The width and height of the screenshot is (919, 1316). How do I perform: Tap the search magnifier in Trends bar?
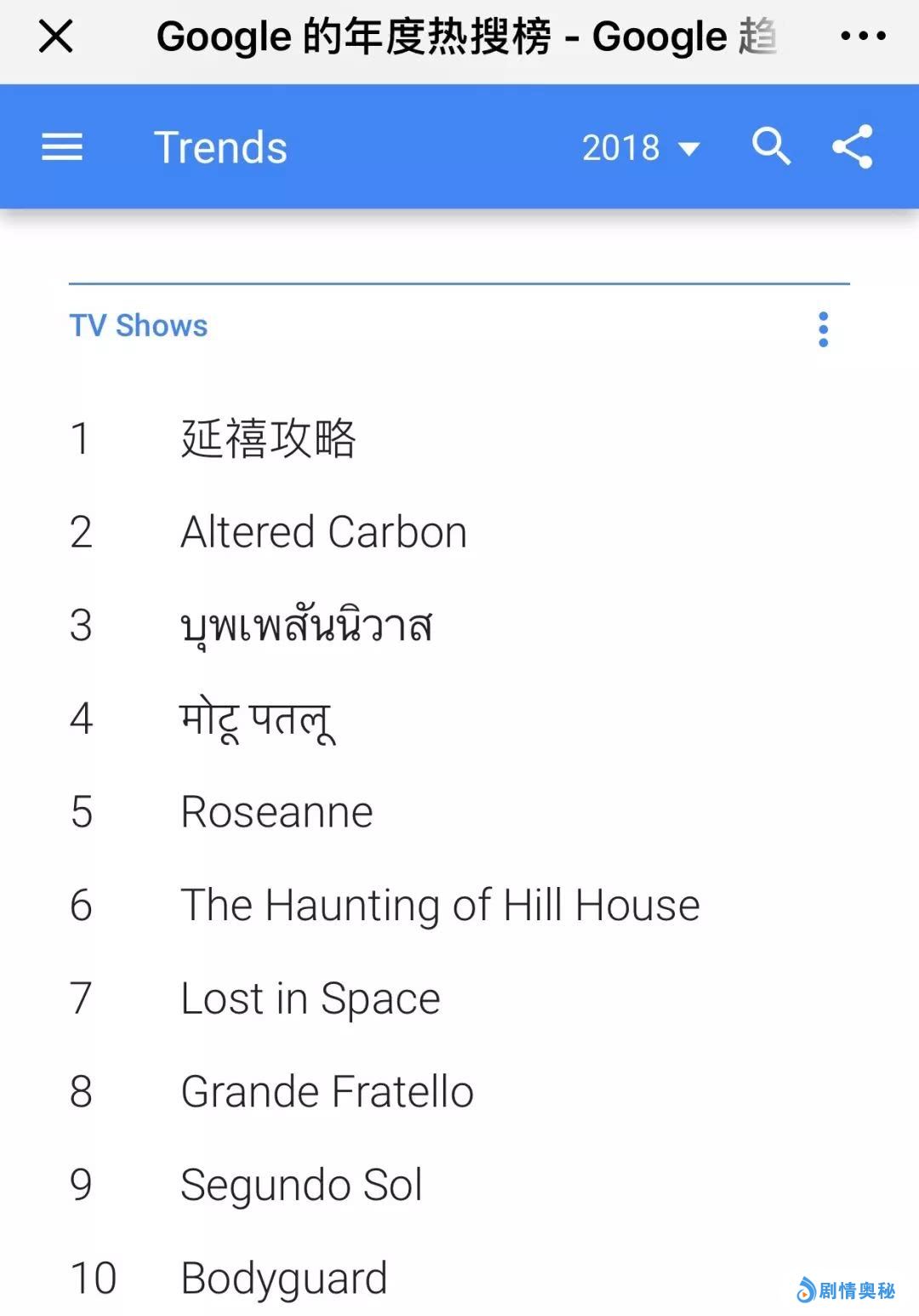(771, 146)
